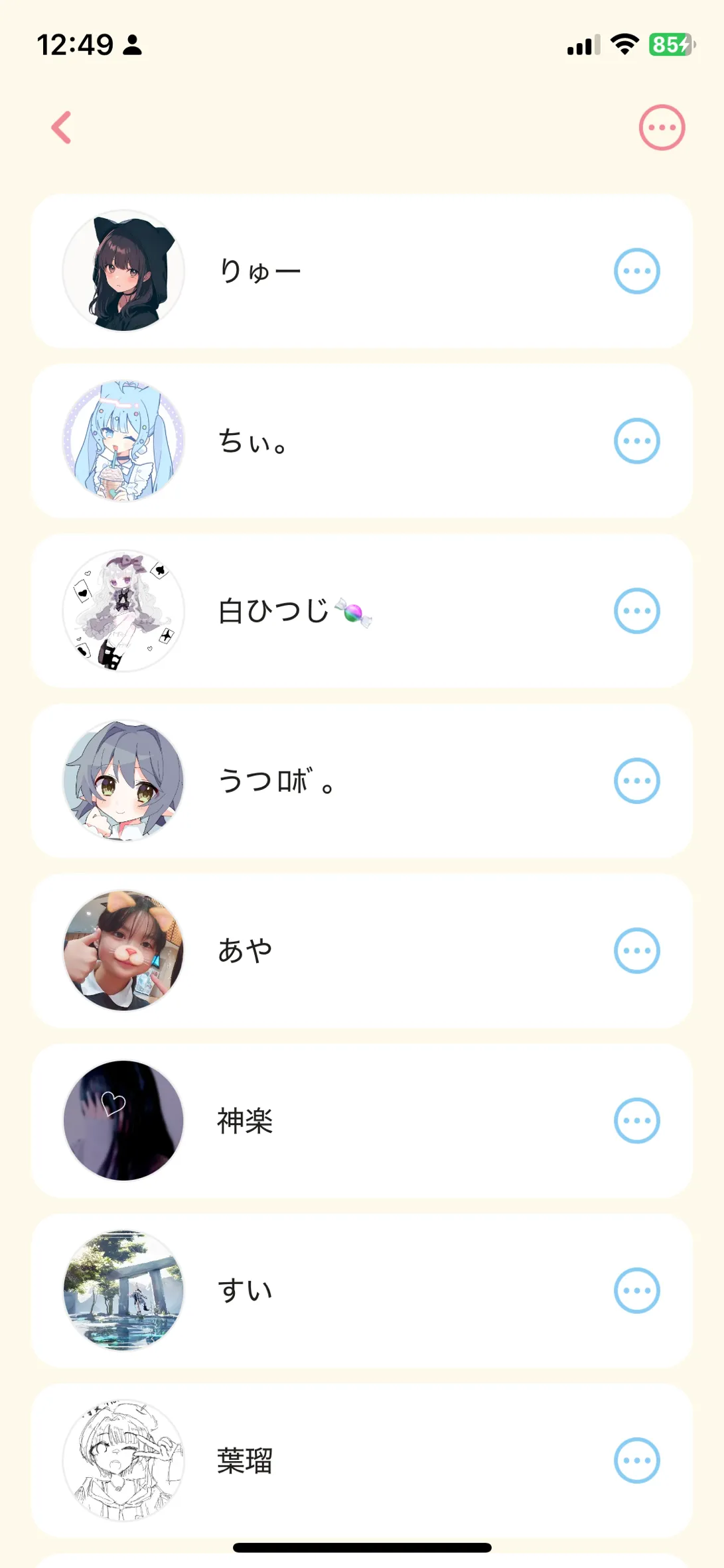Select the user named あや
Screen dimensions: 724x1568
pyautogui.click(x=332, y=950)
